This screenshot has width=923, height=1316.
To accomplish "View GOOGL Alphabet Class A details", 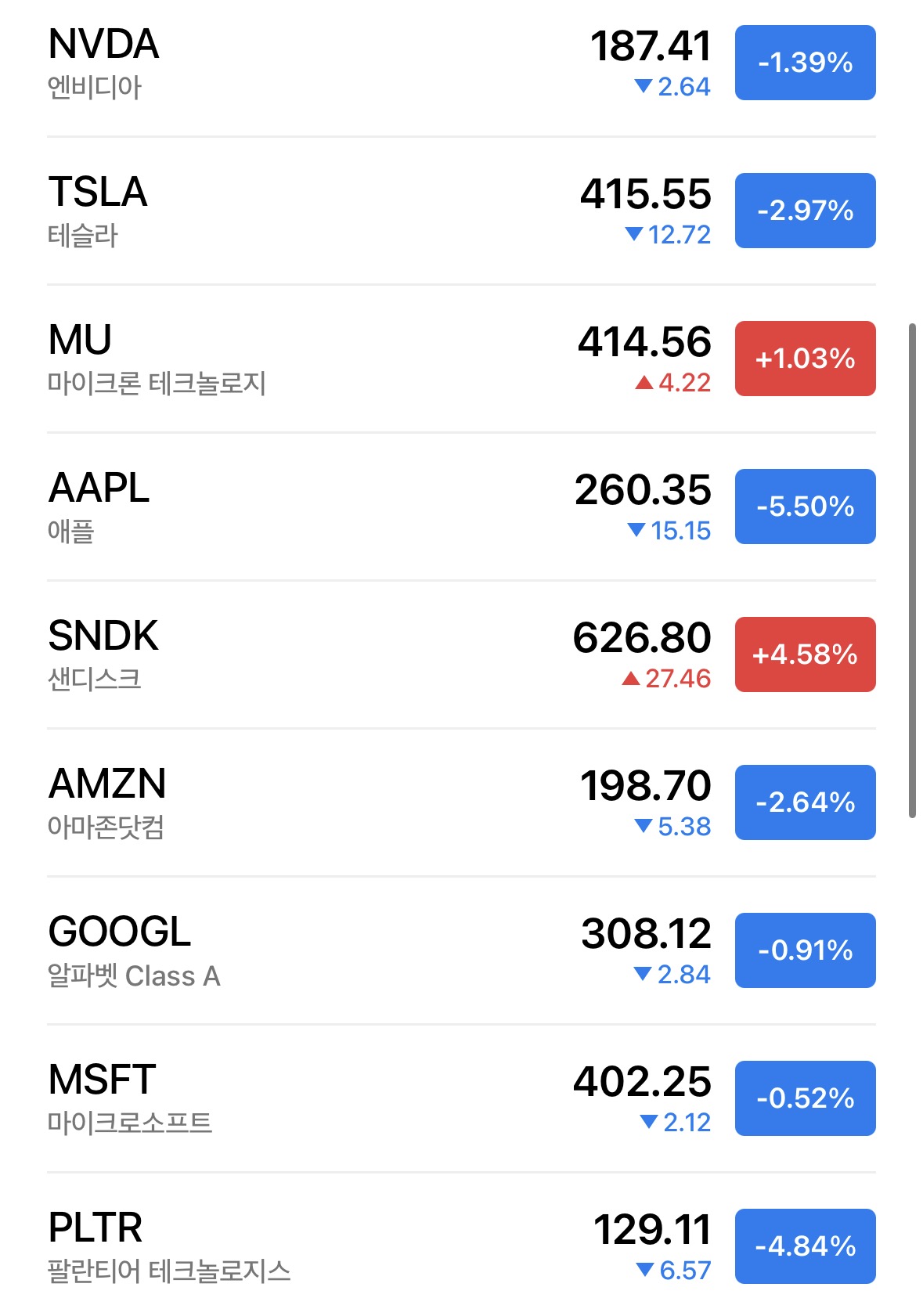I will pos(313,951).
